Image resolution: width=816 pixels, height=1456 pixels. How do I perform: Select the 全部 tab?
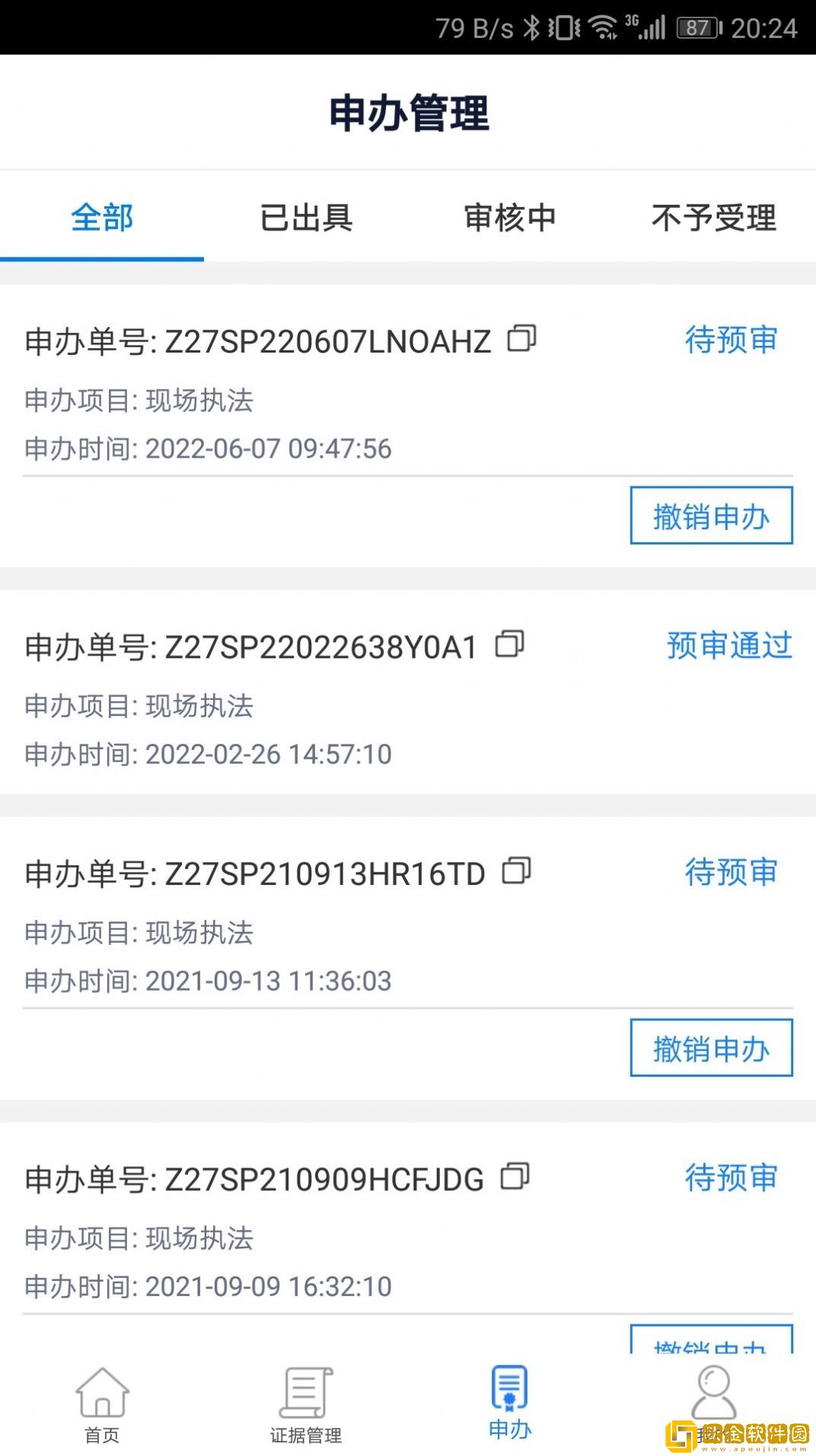[x=102, y=218]
